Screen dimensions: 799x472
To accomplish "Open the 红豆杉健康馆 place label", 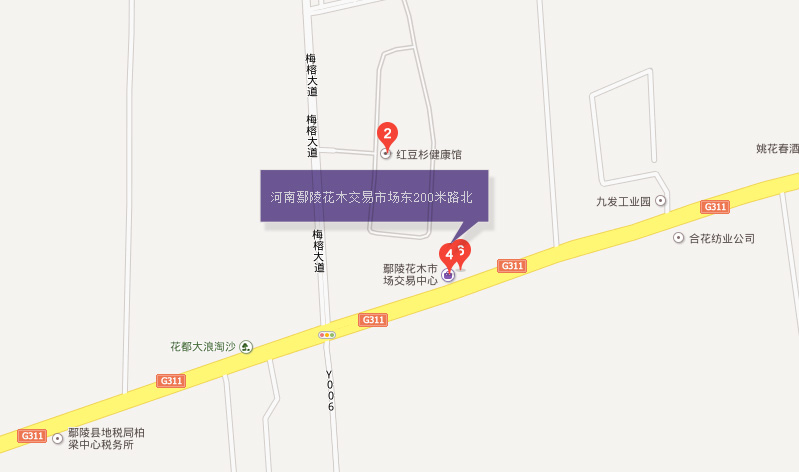I will click(x=428, y=155).
